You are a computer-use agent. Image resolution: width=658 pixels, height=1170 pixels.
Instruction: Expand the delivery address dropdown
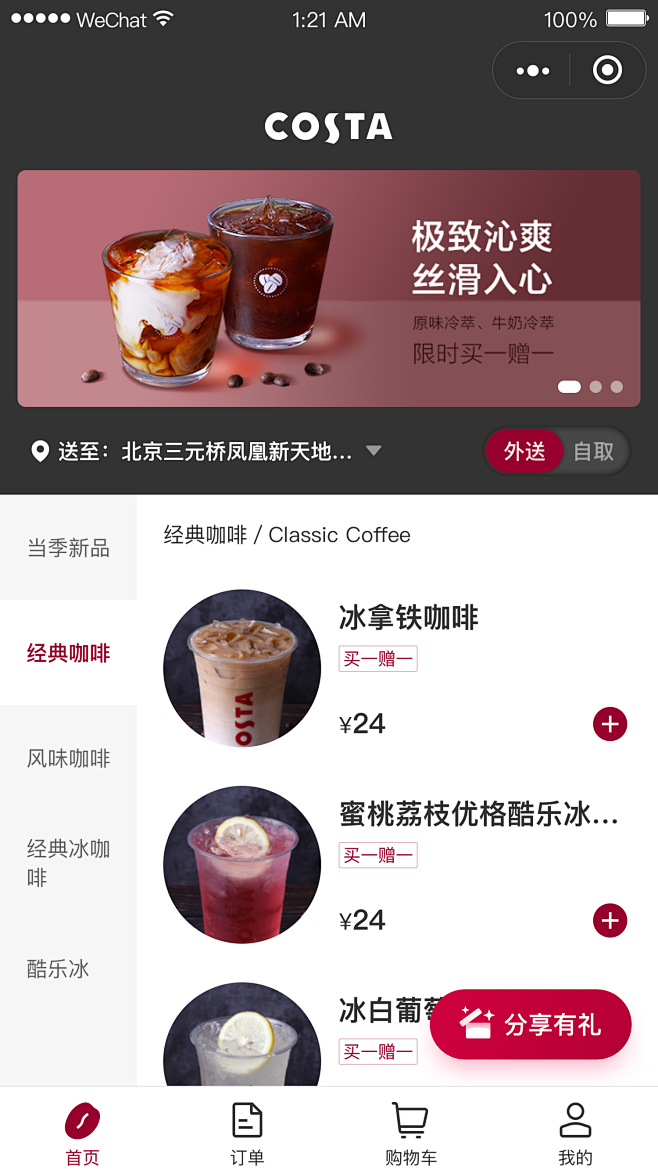click(x=373, y=451)
